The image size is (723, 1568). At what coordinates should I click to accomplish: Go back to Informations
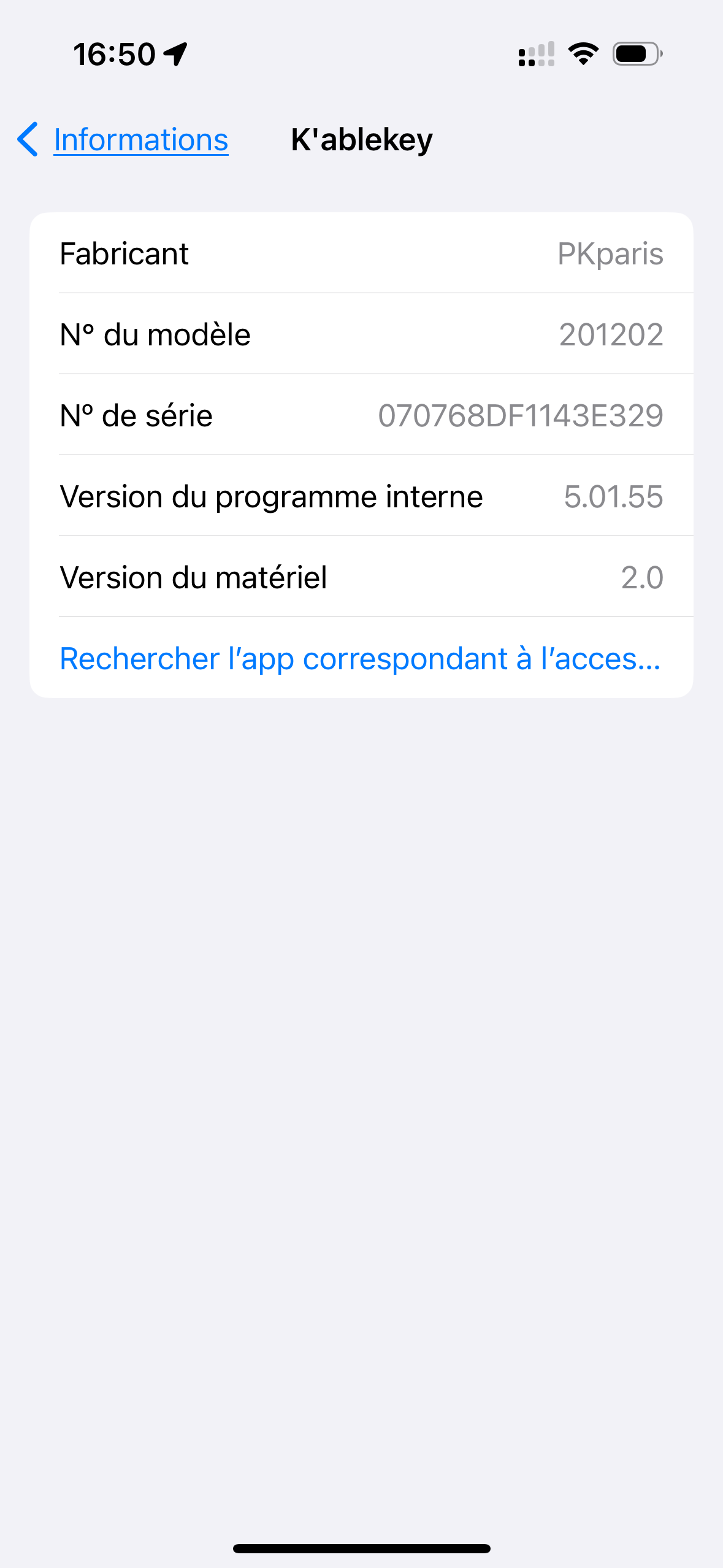coord(123,140)
